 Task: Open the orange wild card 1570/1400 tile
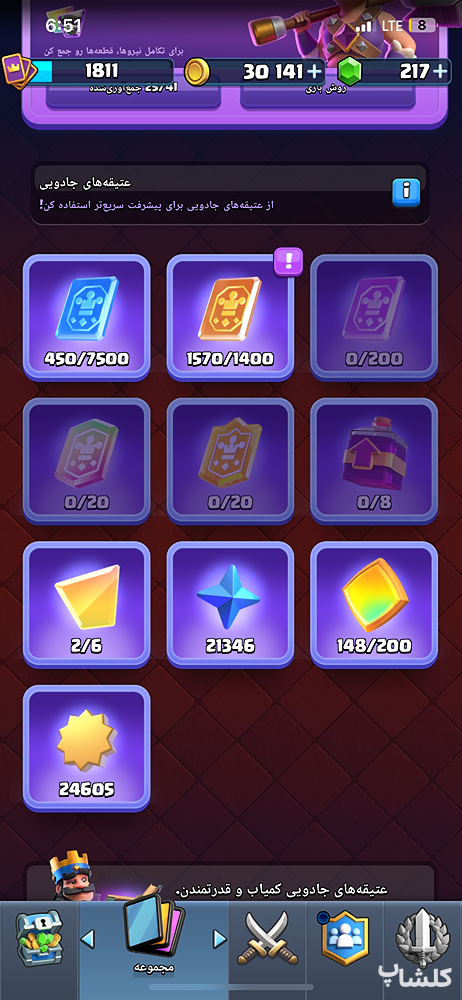point(230,317)
